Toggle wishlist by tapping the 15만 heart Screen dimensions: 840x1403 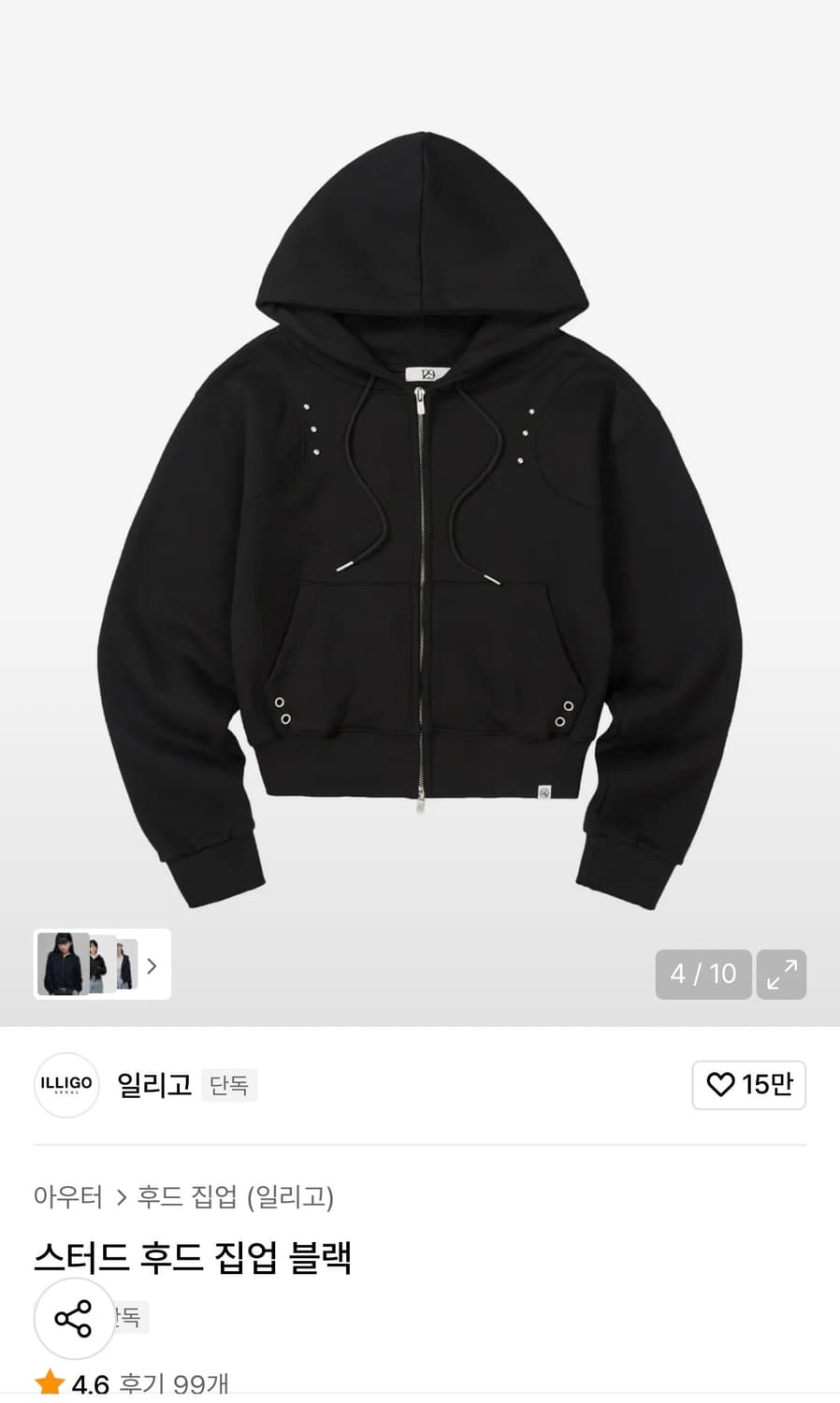[x=748, y=1085]
